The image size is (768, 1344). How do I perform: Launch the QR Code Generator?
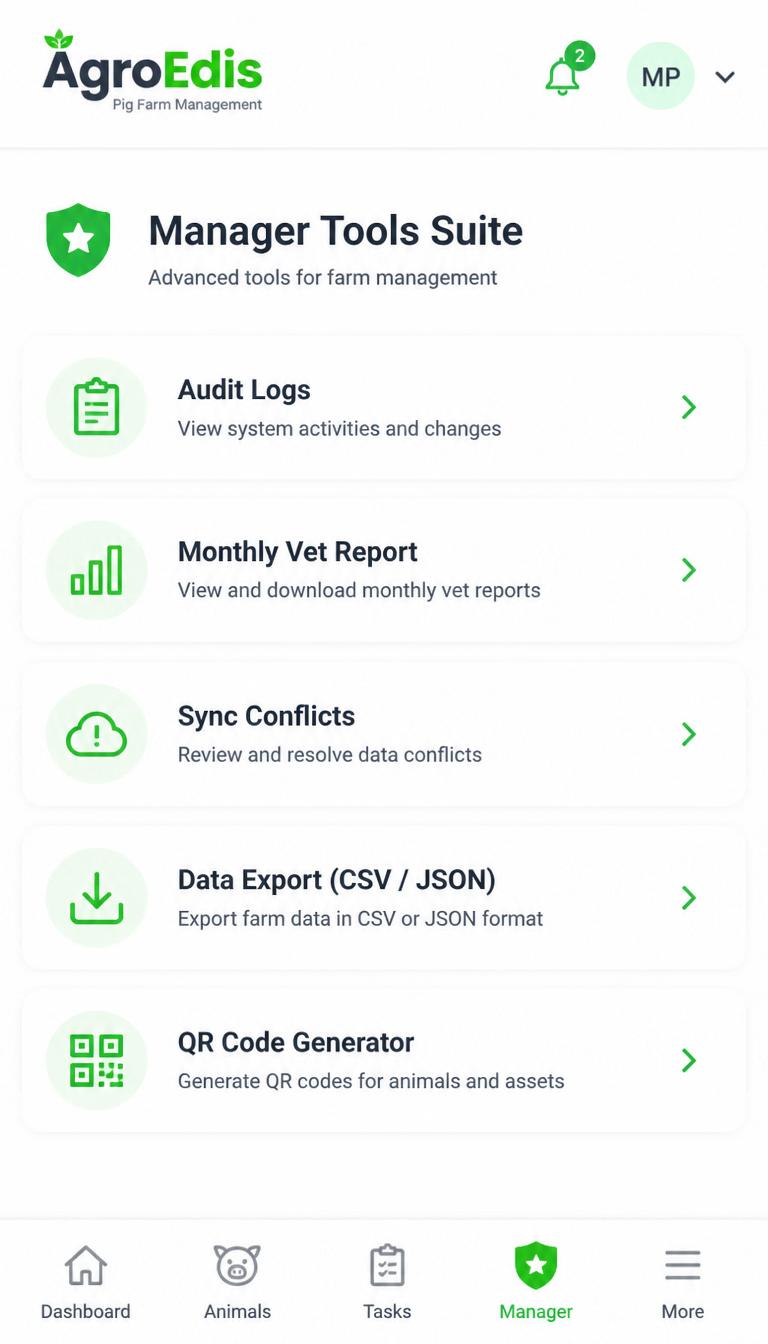pyautogui.click(x=384, y=1060)
